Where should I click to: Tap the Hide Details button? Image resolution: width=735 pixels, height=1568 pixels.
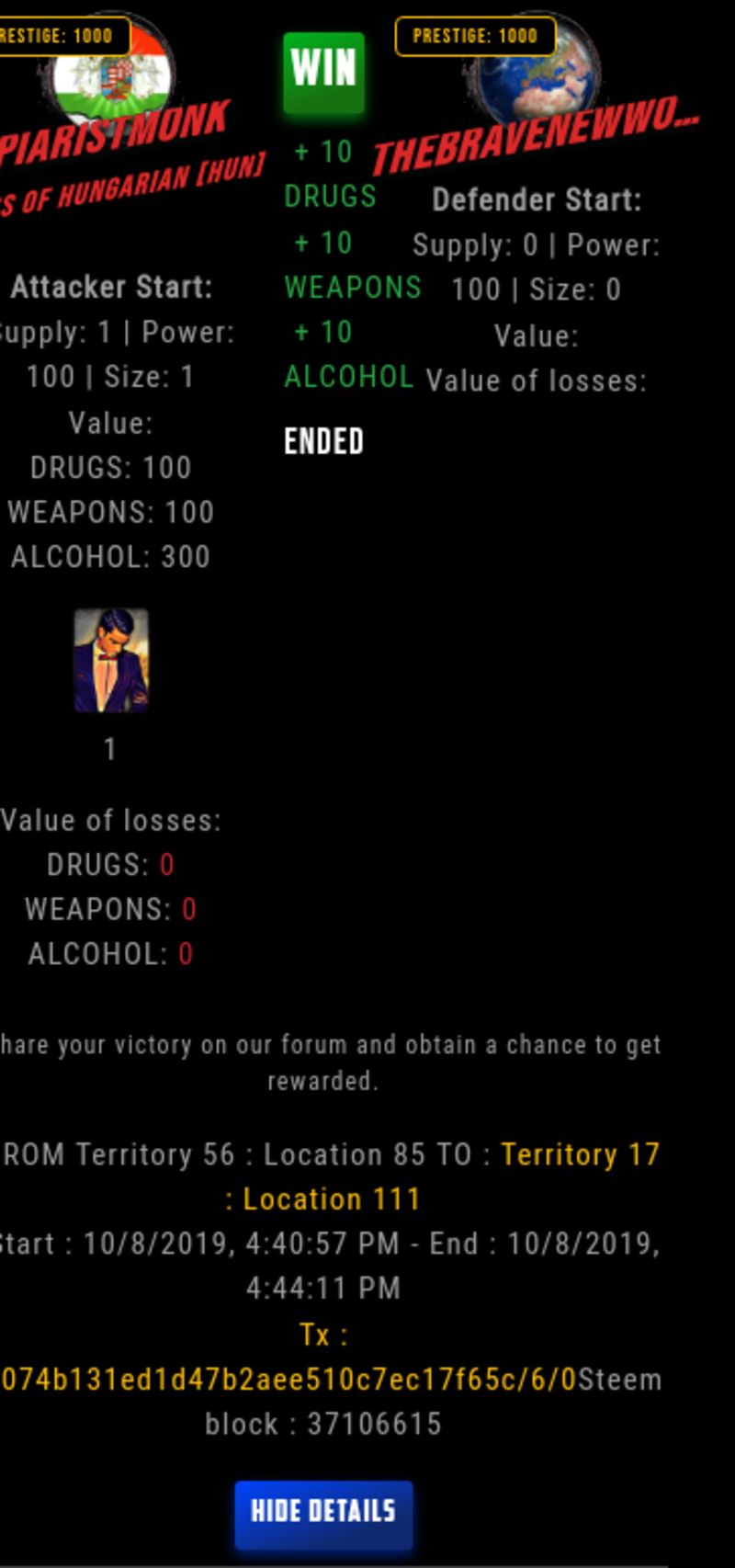(x=323, y=1511)
